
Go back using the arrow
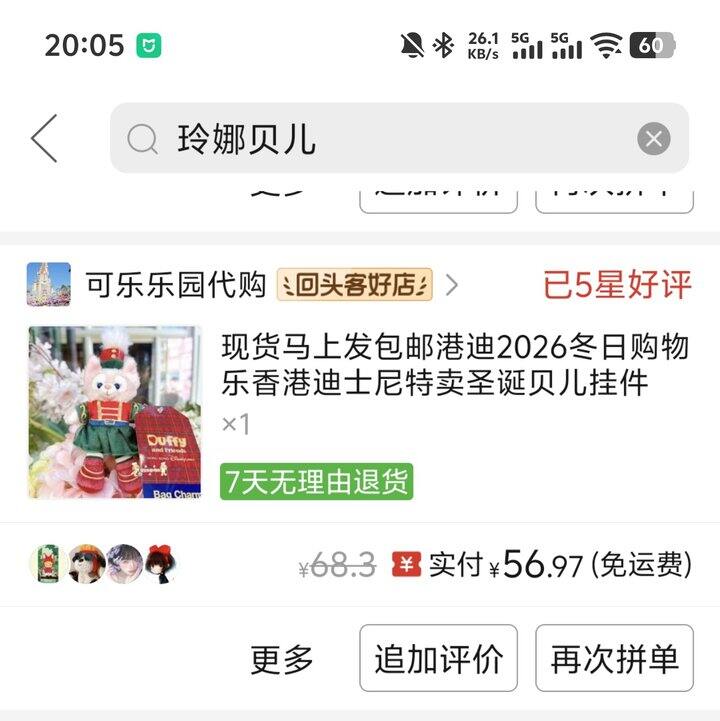coord(44,138)
